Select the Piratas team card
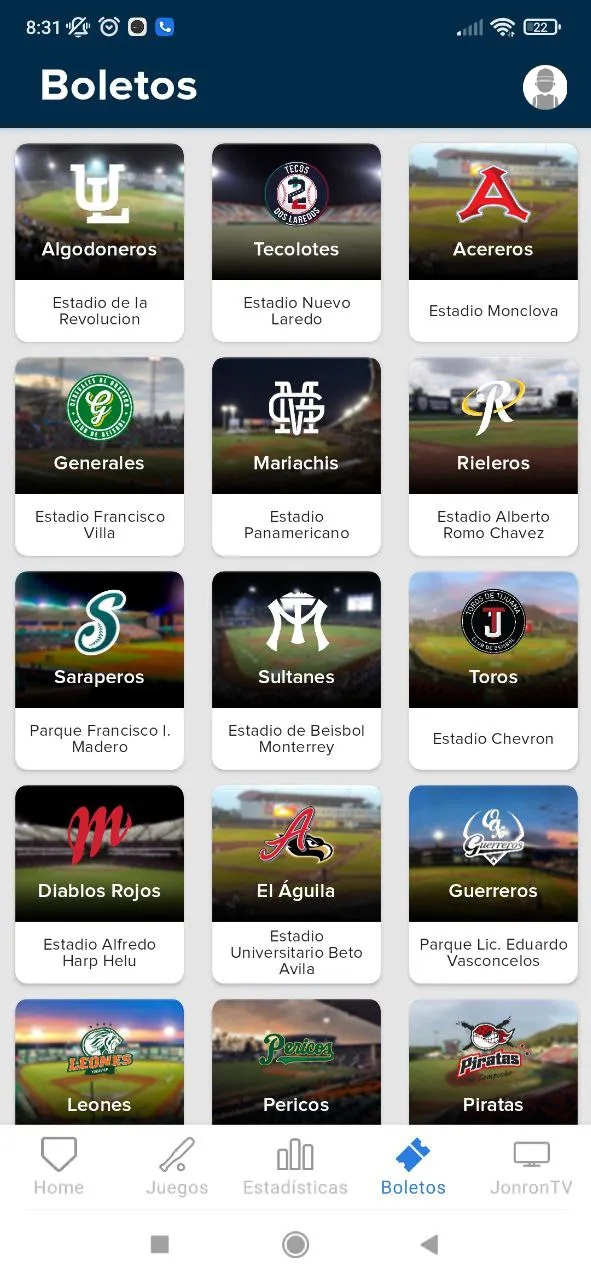 click(x=493, y=1062)
